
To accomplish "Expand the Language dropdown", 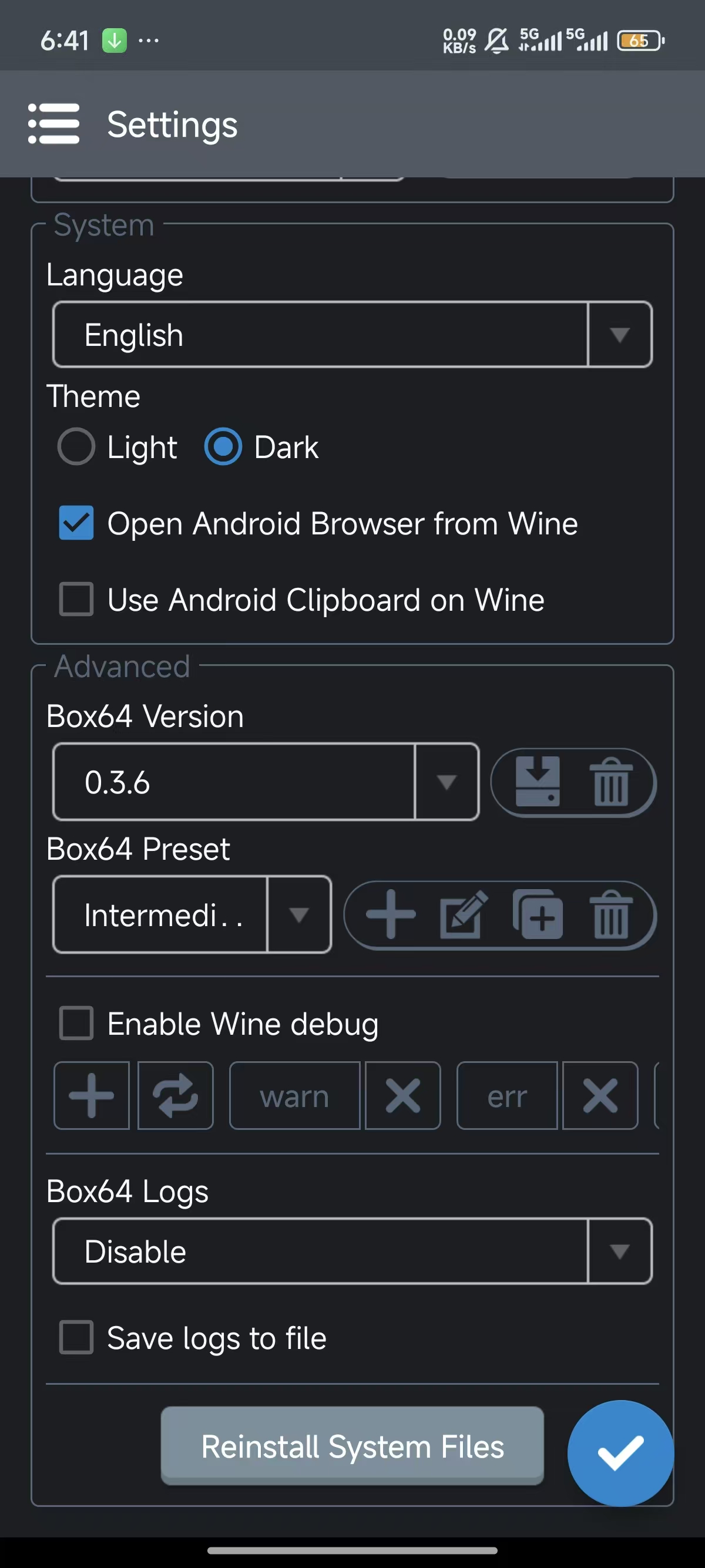I will [619, 335].
